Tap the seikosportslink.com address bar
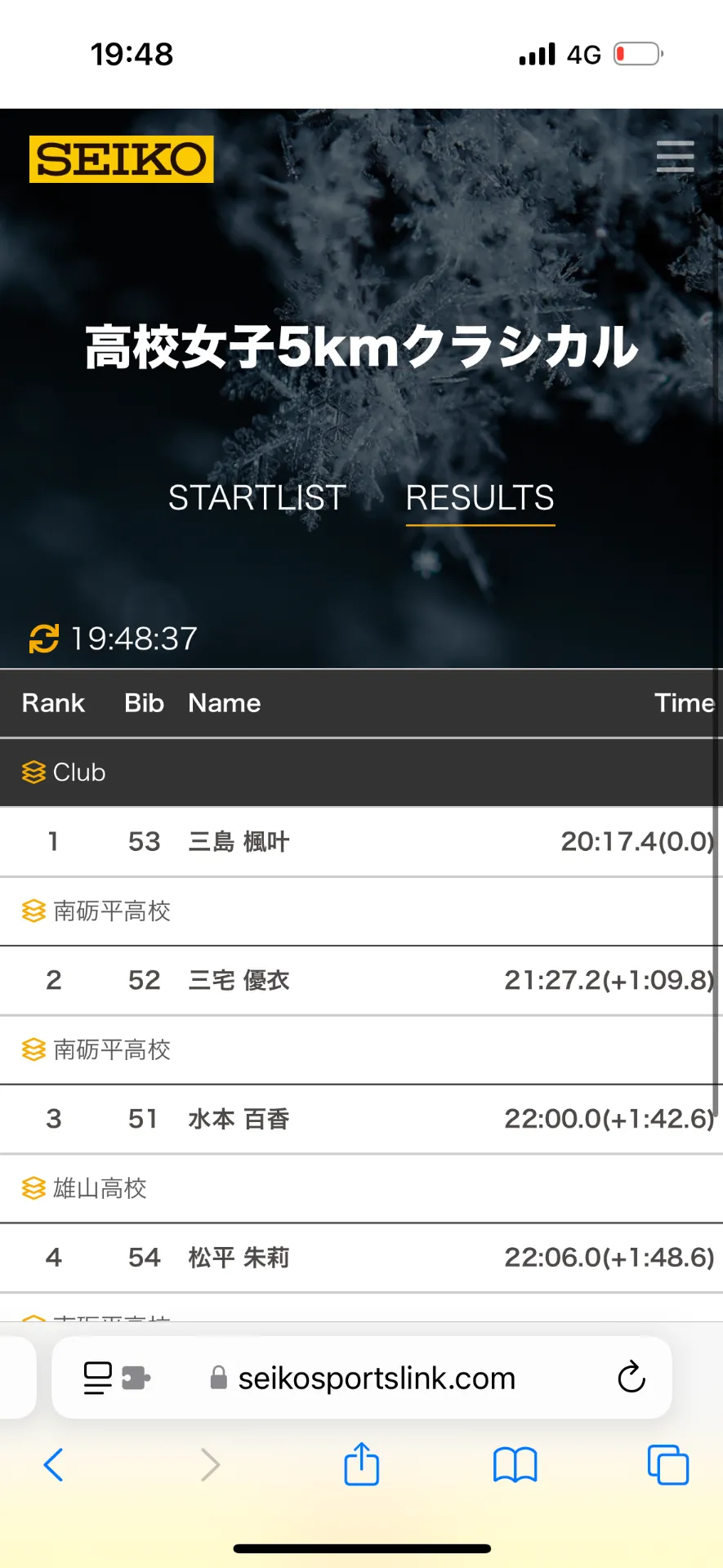 pos(376,1379)
